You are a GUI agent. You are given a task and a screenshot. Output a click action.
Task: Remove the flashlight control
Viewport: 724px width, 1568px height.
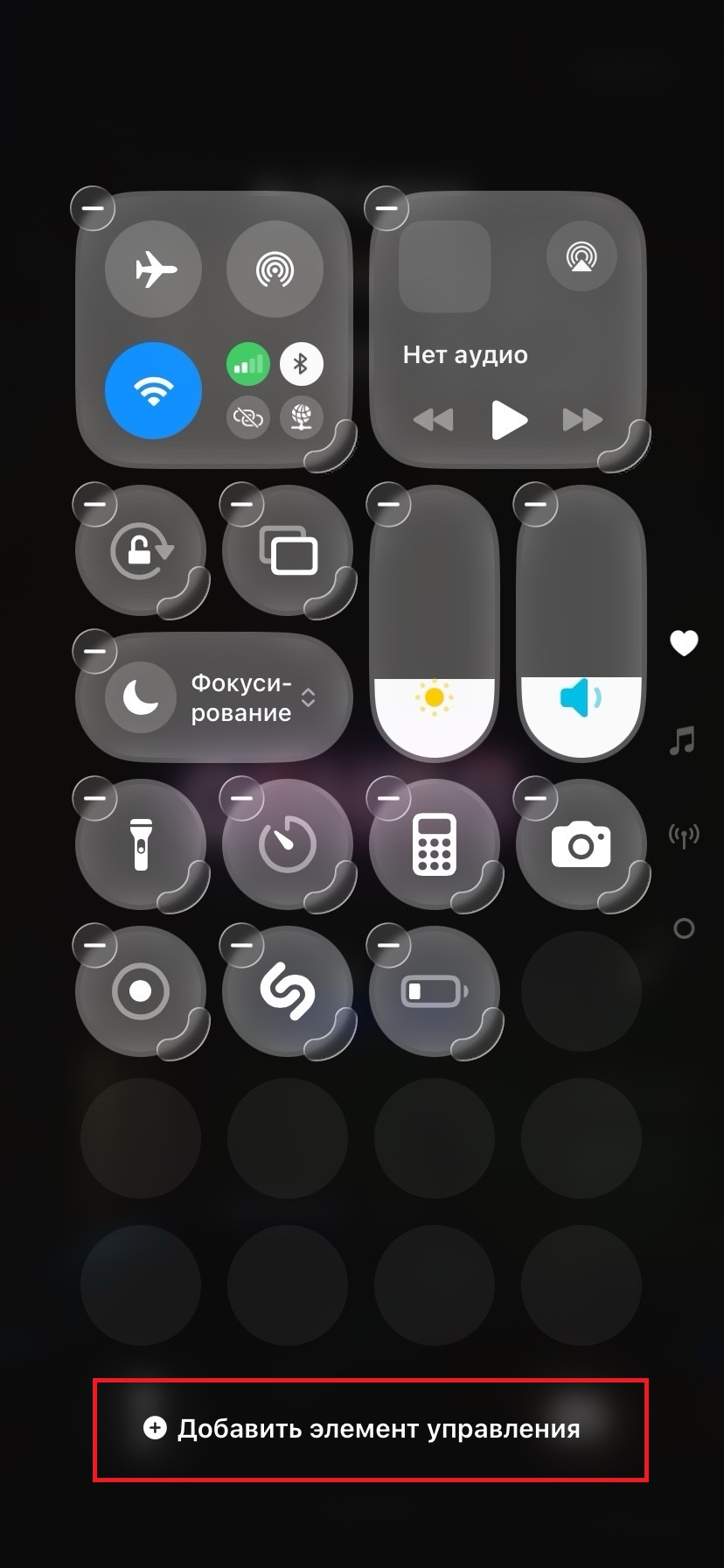[x=94, y=798]
